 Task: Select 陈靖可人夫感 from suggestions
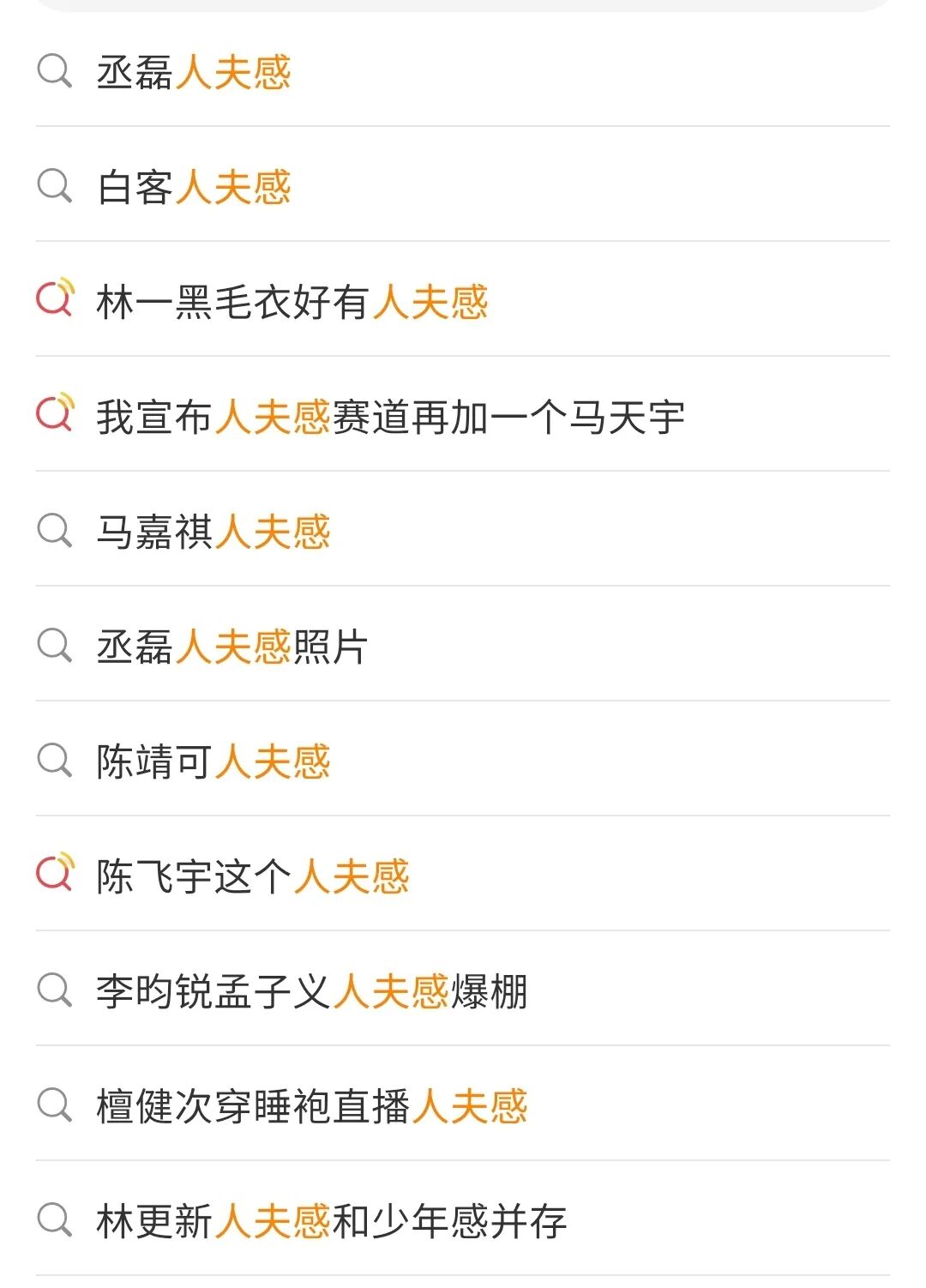tap(213, 761)
